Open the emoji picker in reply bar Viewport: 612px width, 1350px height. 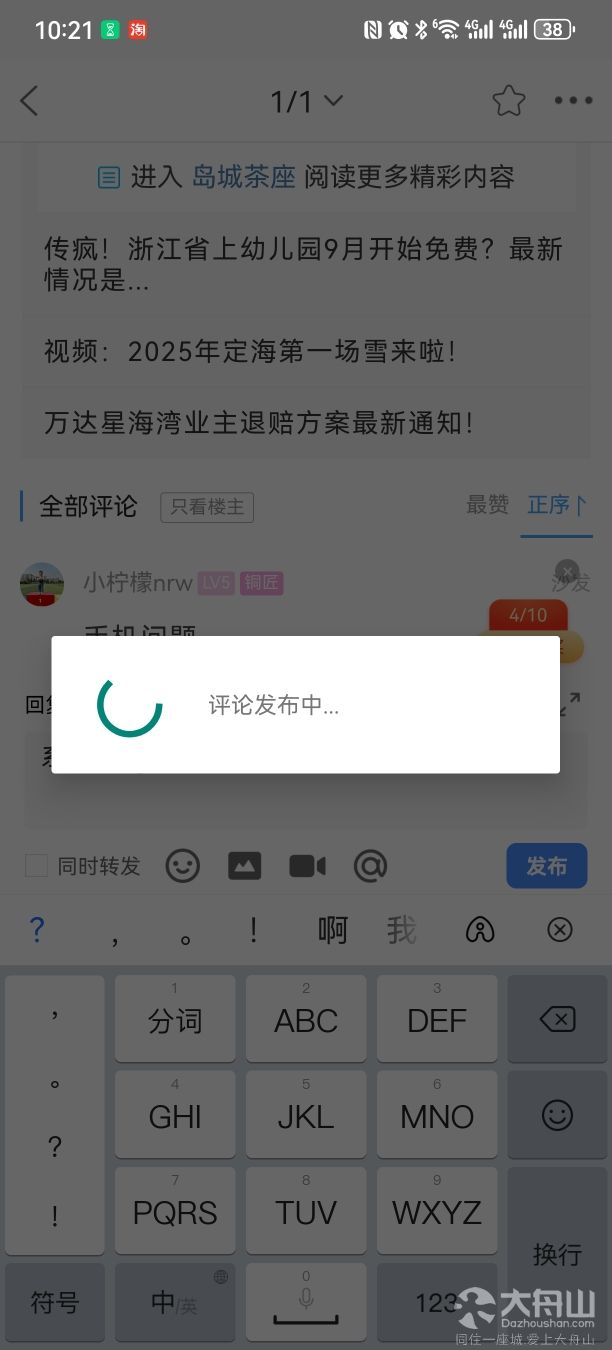(182, 866)
